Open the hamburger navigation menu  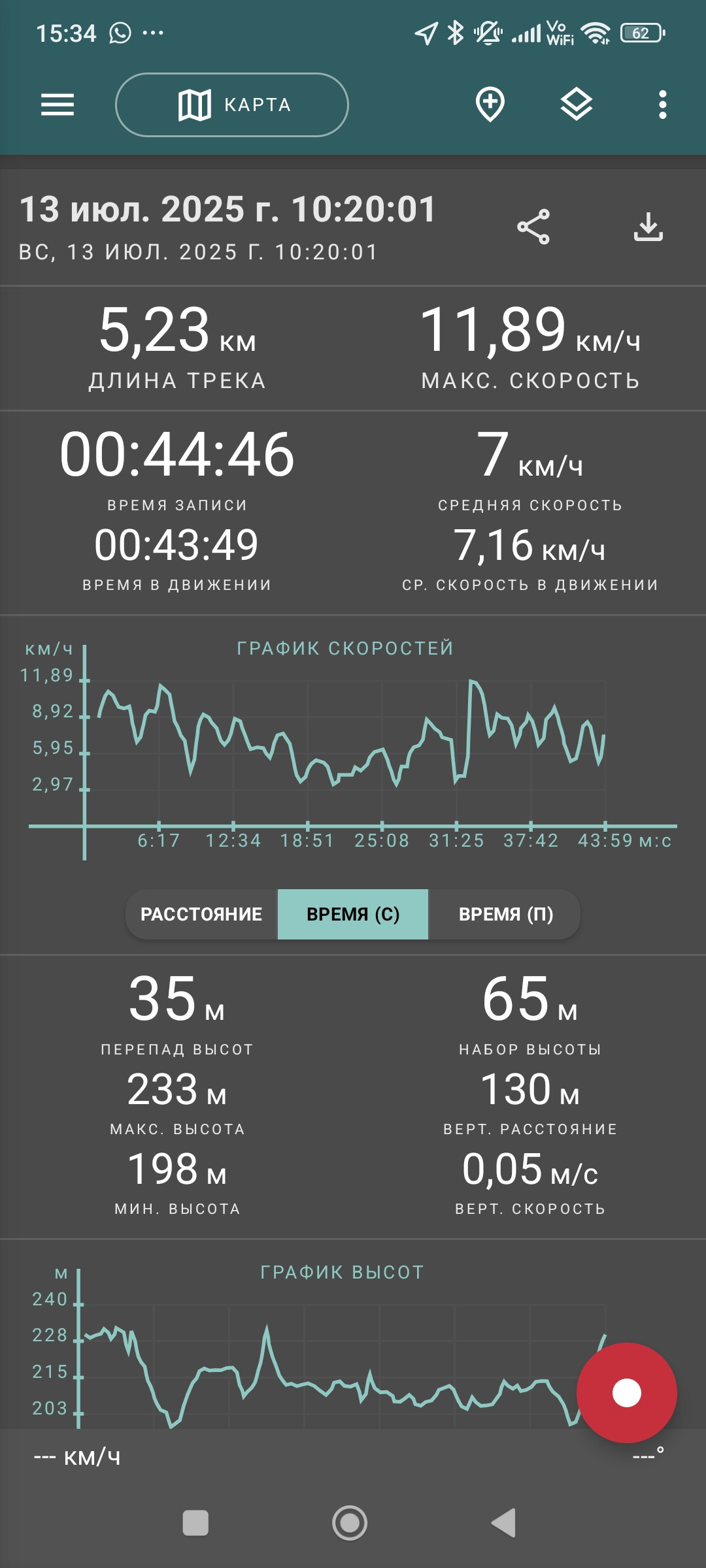pyautogui.click(x=58, y=105)
